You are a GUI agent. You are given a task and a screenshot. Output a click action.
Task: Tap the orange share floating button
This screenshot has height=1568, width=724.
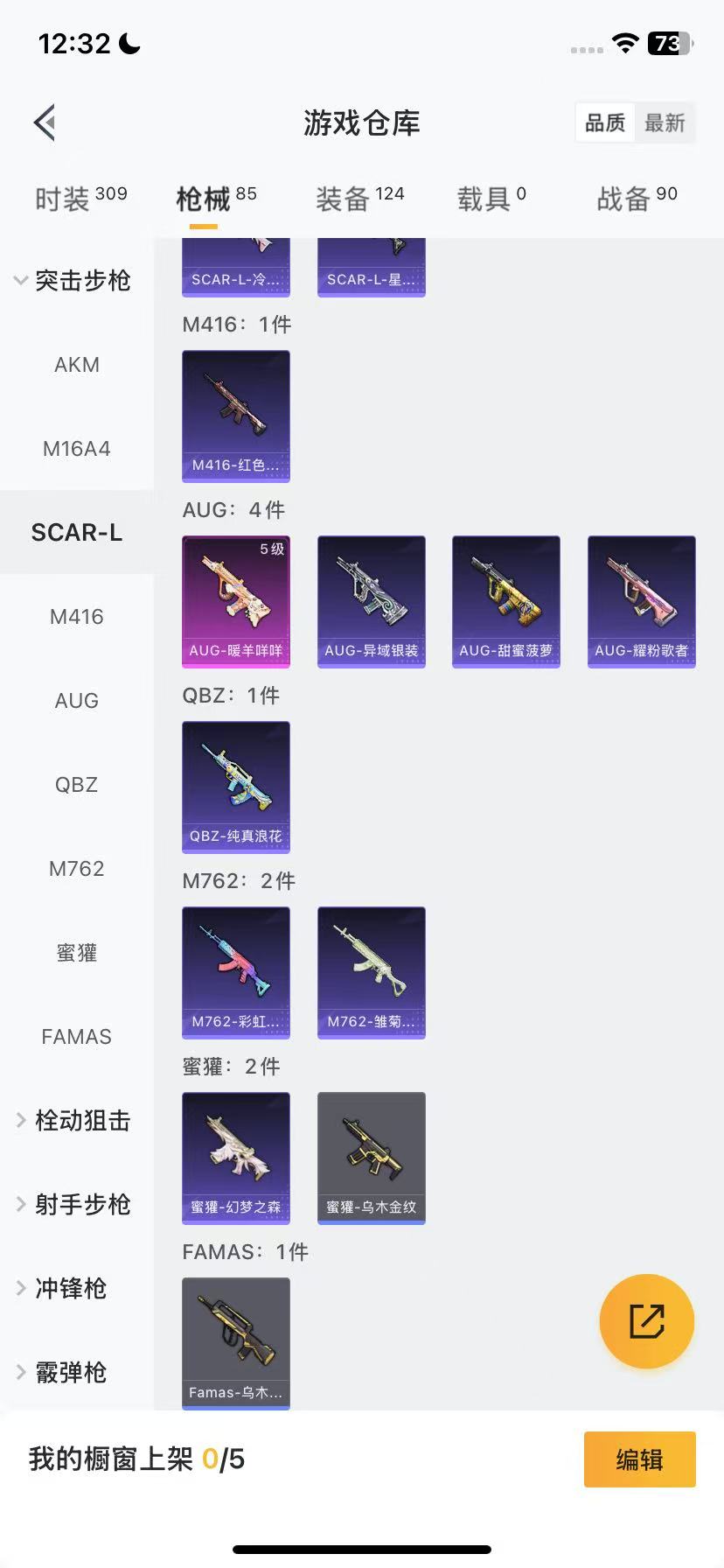tap(647, 1321)
